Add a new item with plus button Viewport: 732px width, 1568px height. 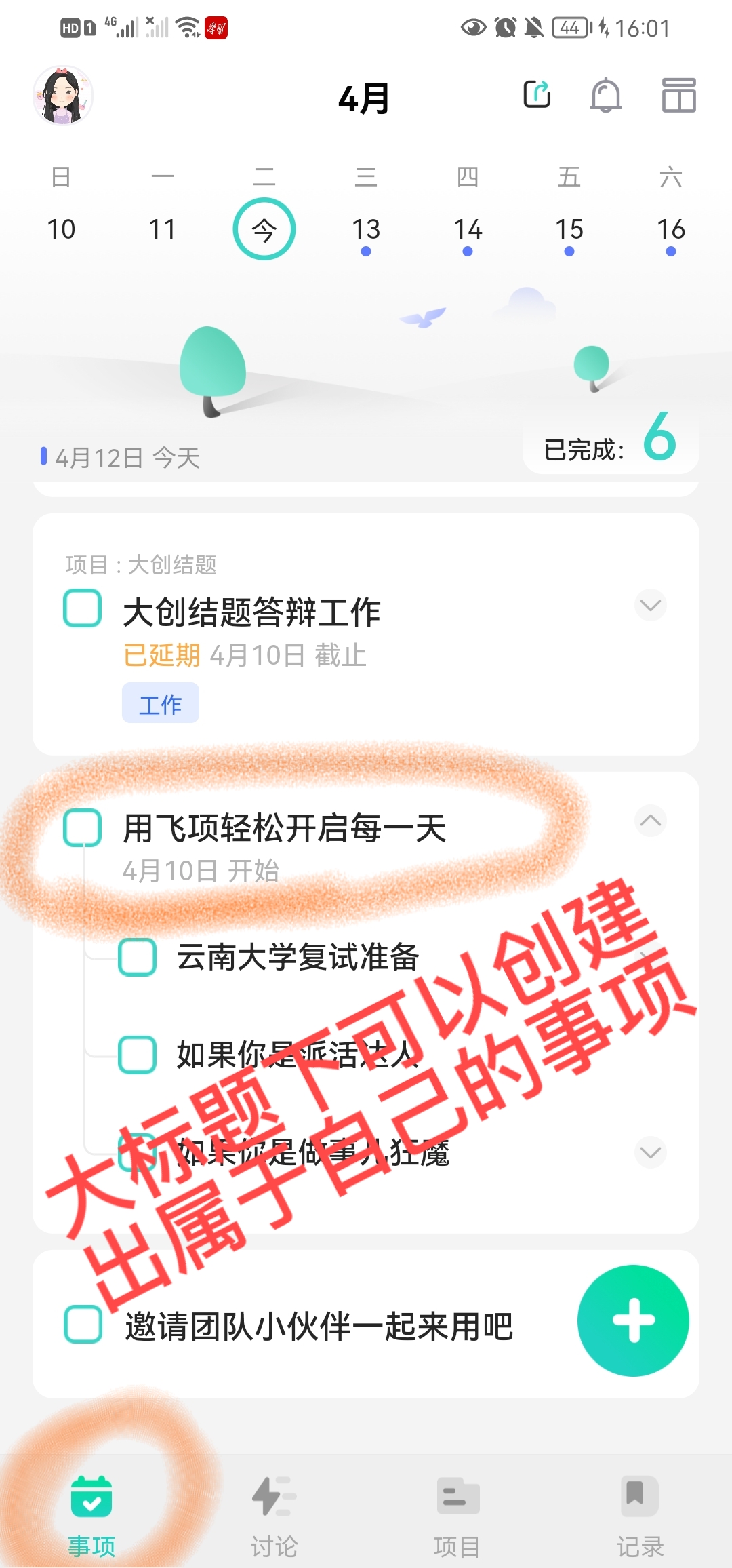[x=633, y=1320]
